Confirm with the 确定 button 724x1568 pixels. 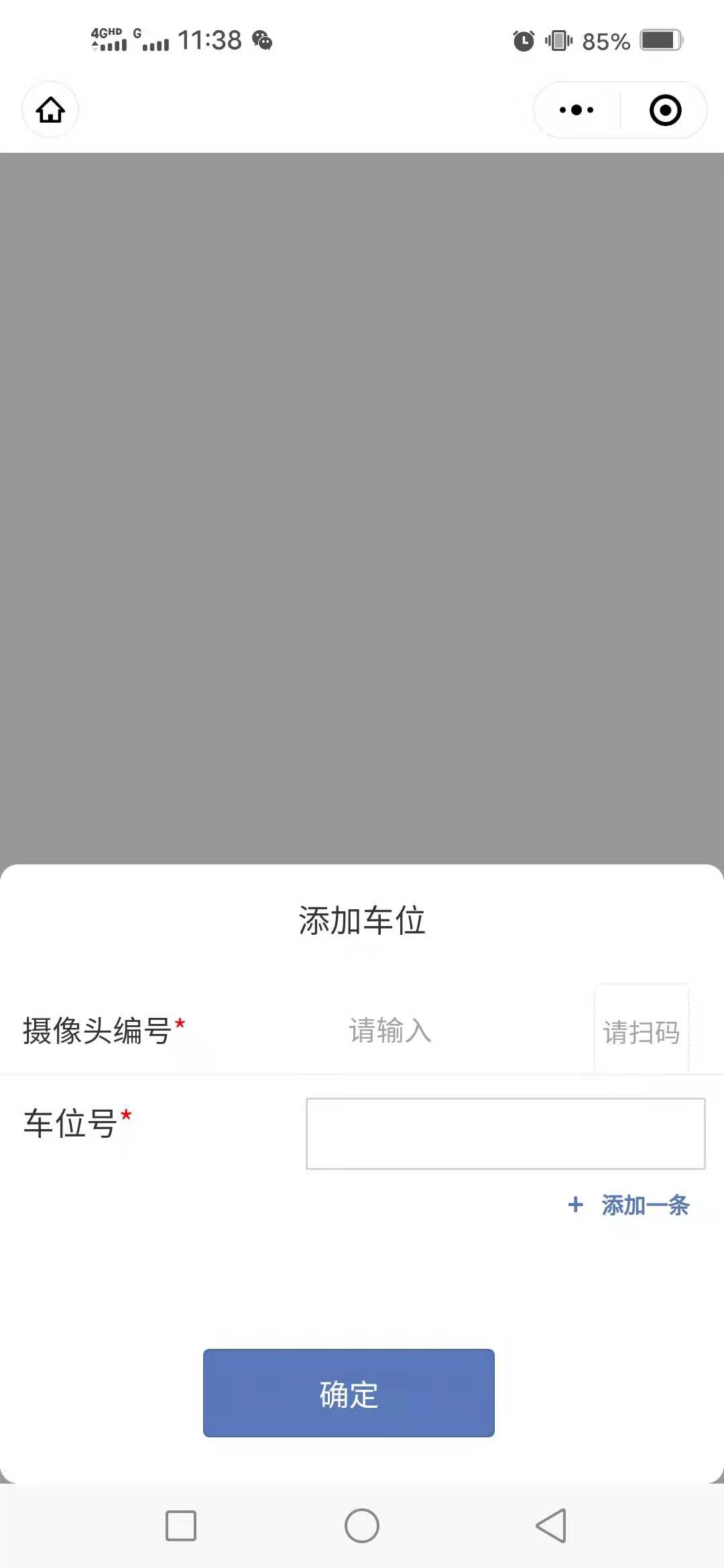point(349,1393)
